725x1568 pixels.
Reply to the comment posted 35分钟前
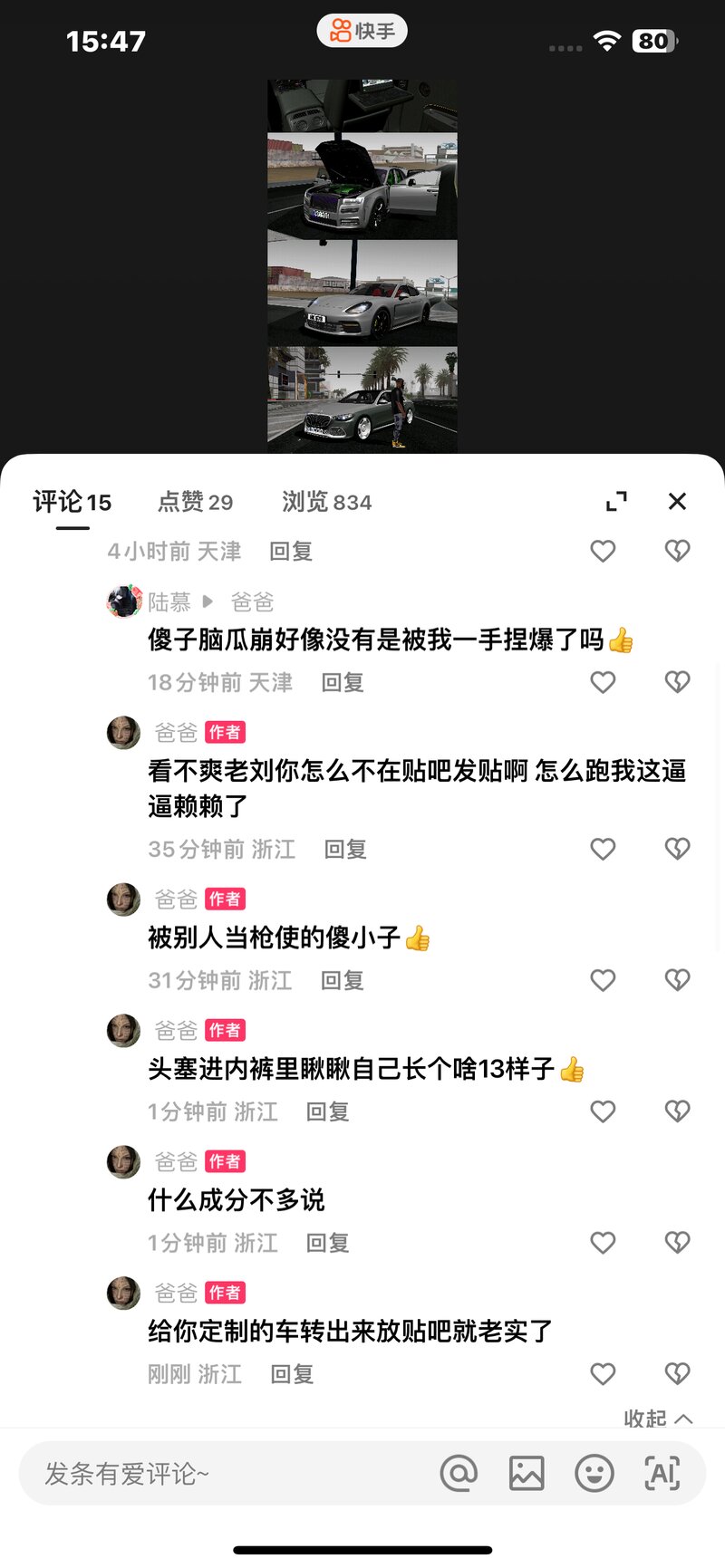[345, 850]
